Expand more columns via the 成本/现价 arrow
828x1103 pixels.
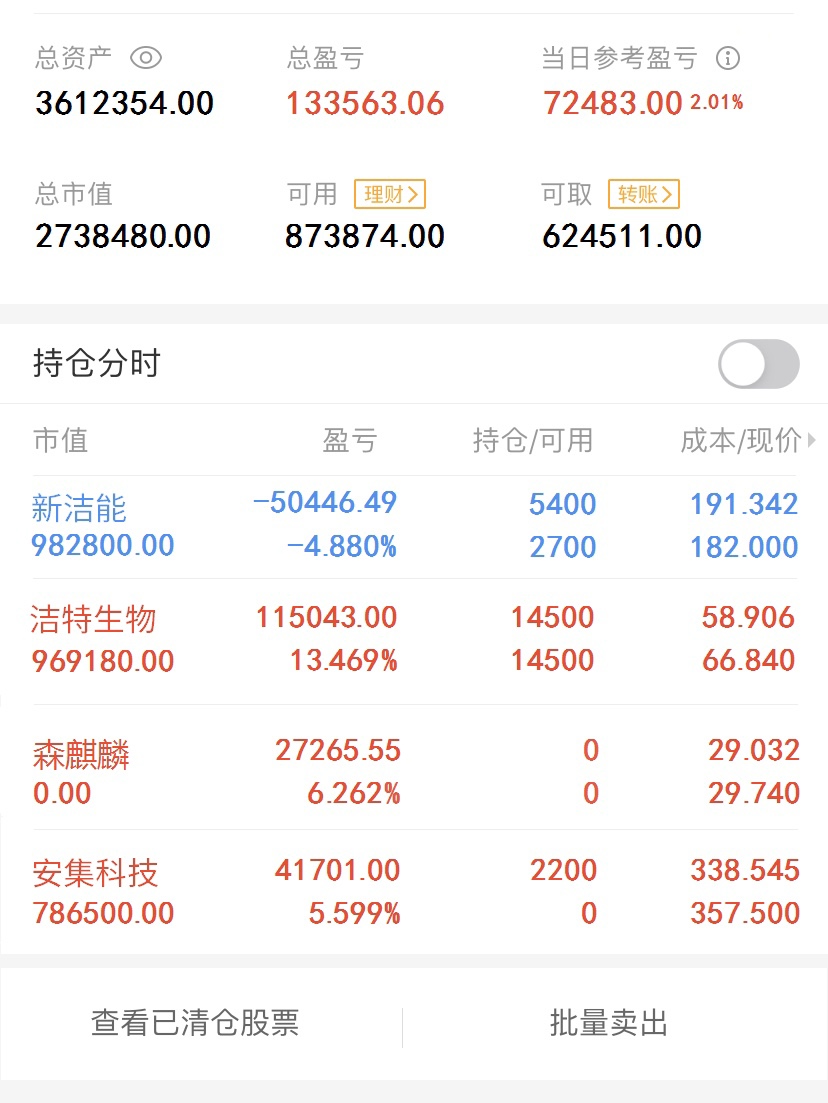pos(812,441)
